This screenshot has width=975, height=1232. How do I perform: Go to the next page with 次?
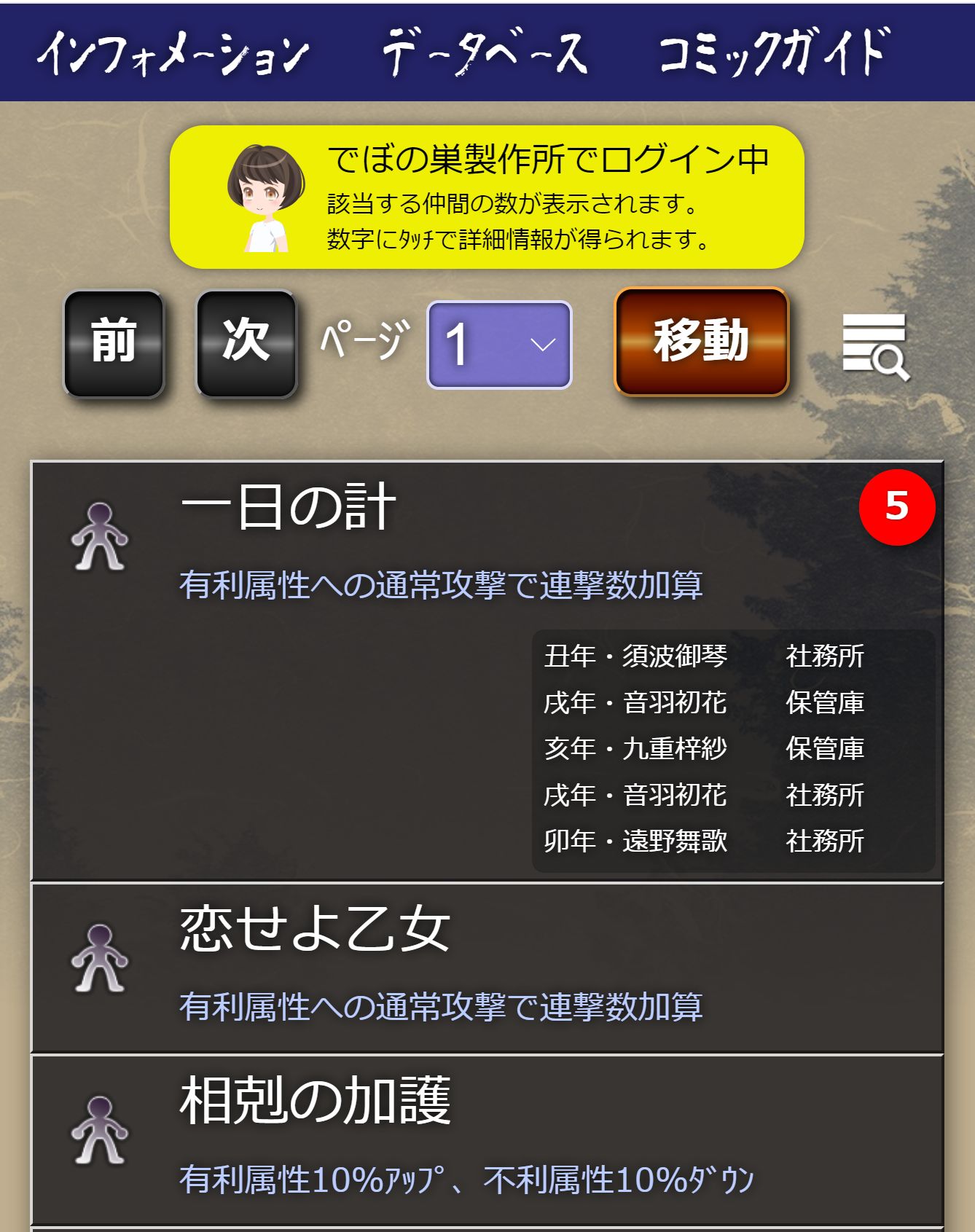[x=246, y=343]
